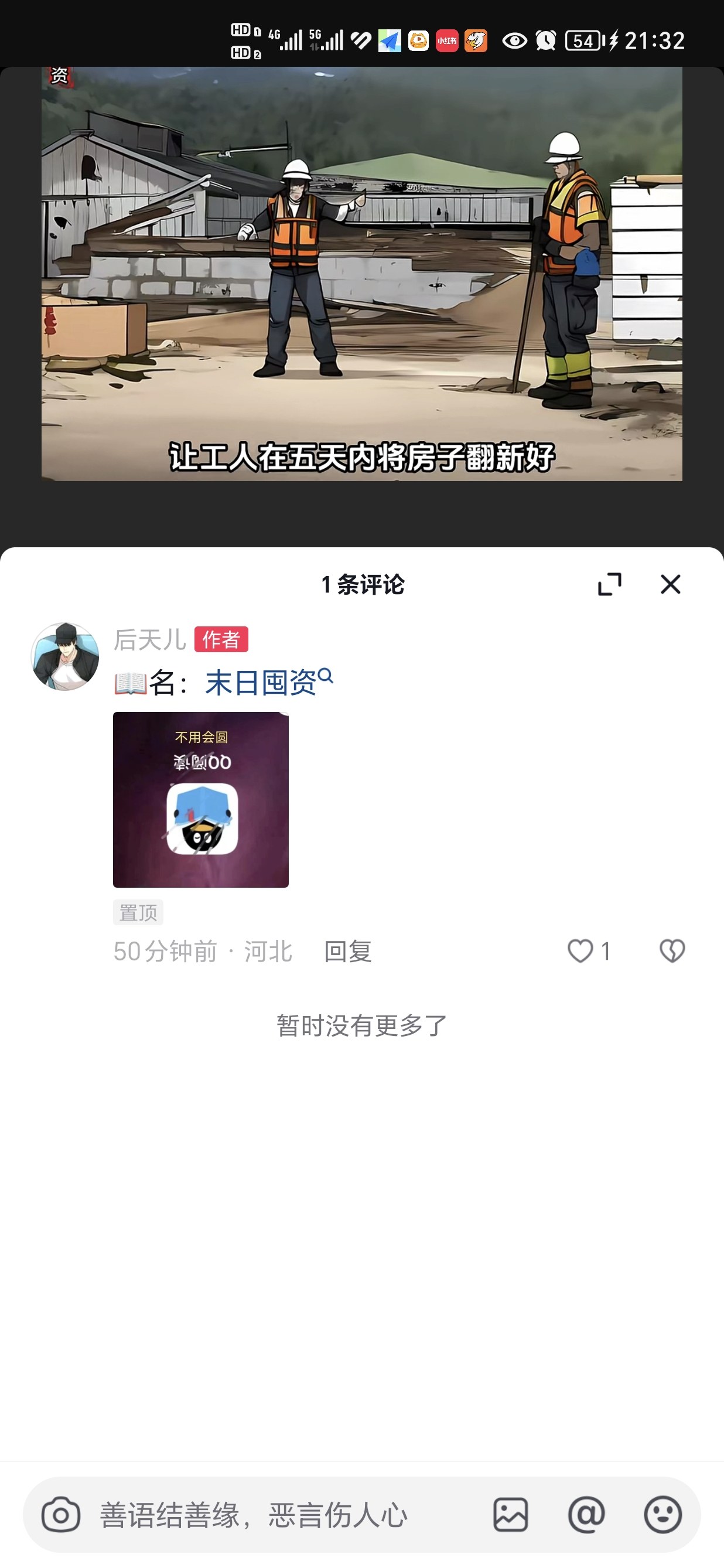Expand comments panel to full screen
Viewport: 724px width, 1568px height.
pyautogui.click(x=609, y=584)
